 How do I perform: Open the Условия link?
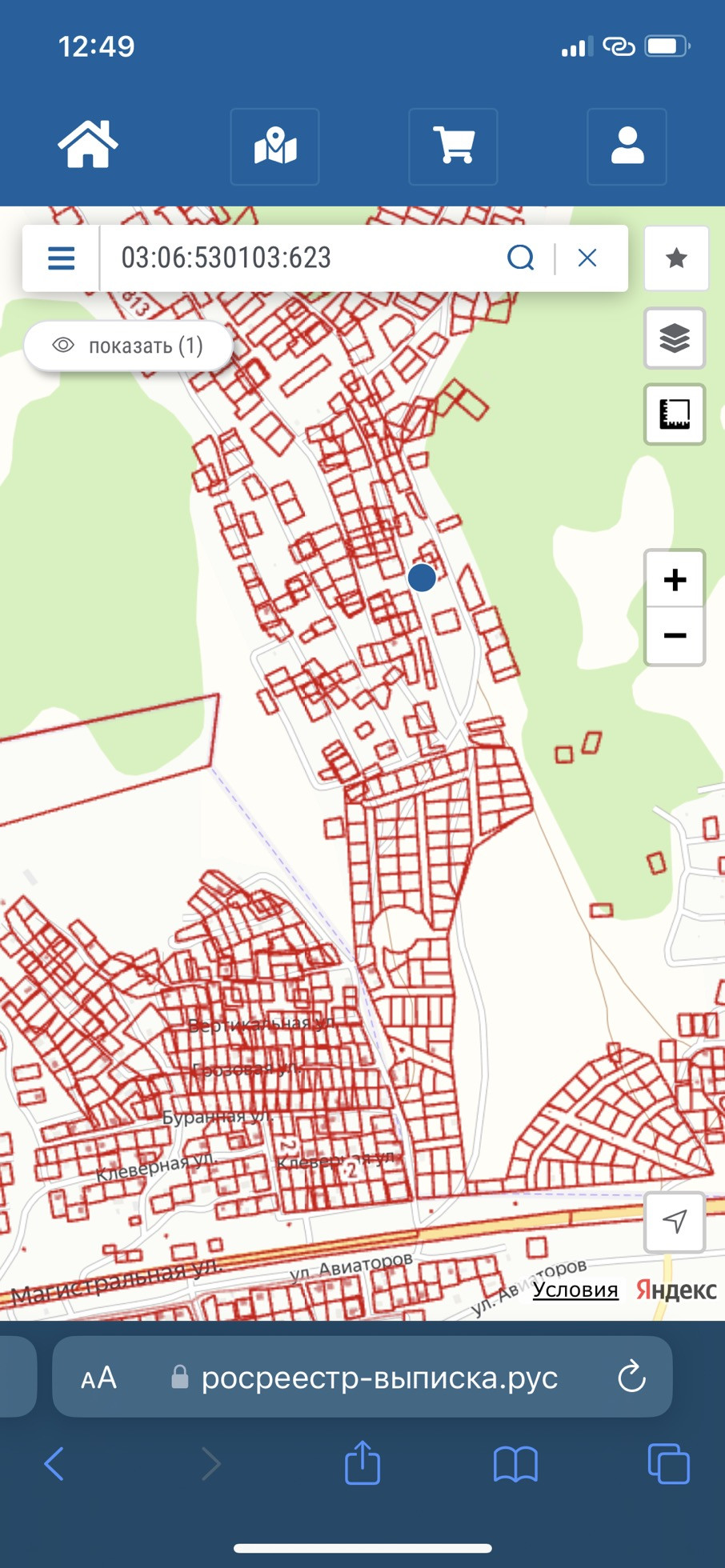(x=575, y=1290)
